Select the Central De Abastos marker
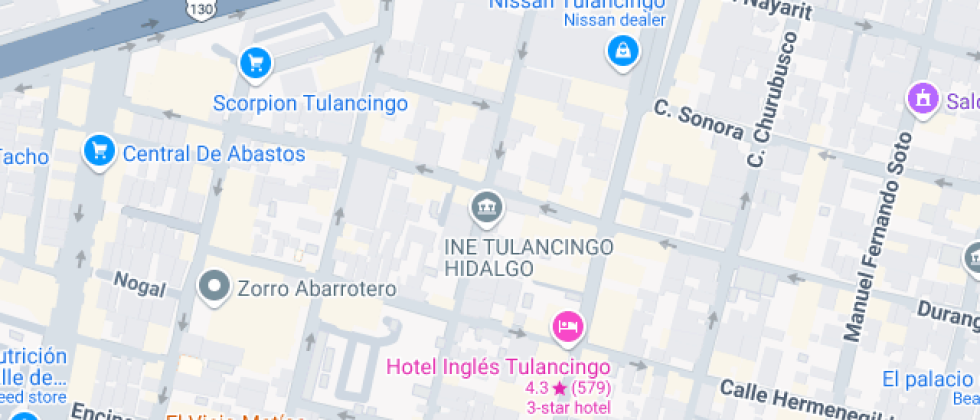 coord(99,151)
